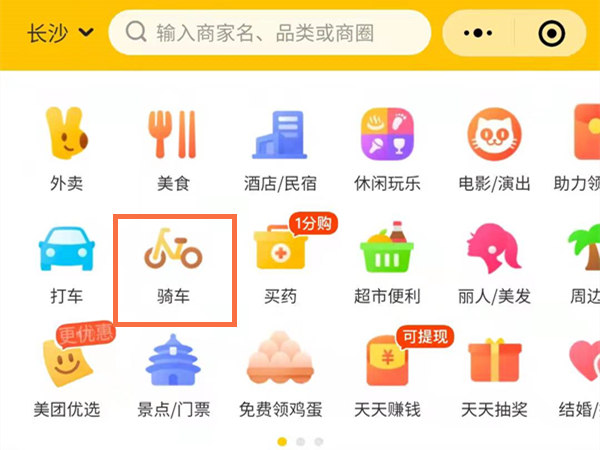
Task: Open 美团优选 entry
Action: pos(67,375)
